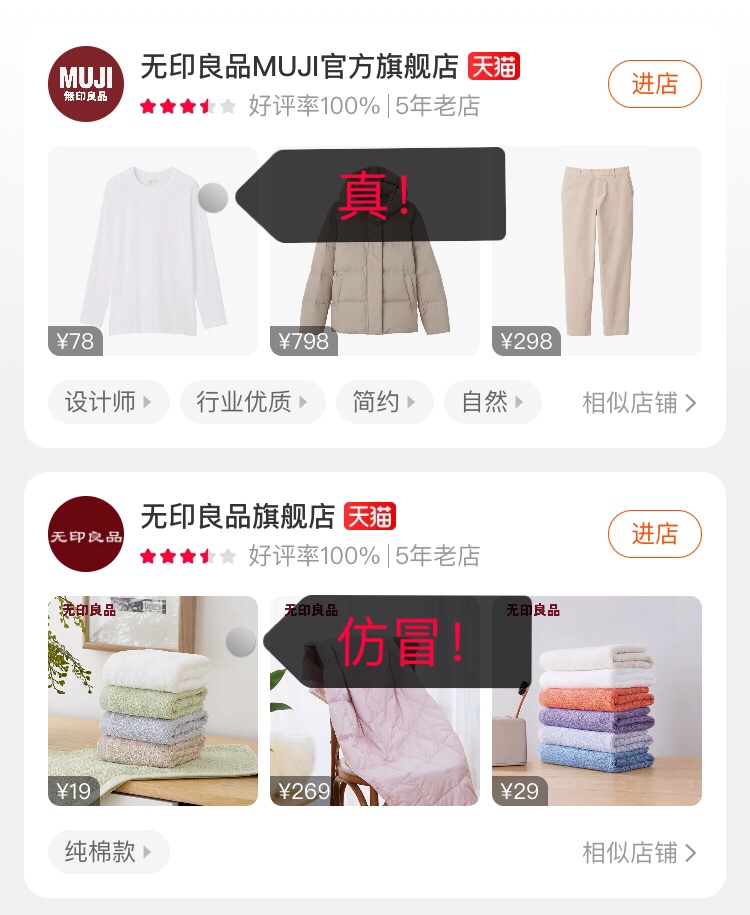Select the ¥29 stacked colorful towels thumbnail

tap(596, 700)
